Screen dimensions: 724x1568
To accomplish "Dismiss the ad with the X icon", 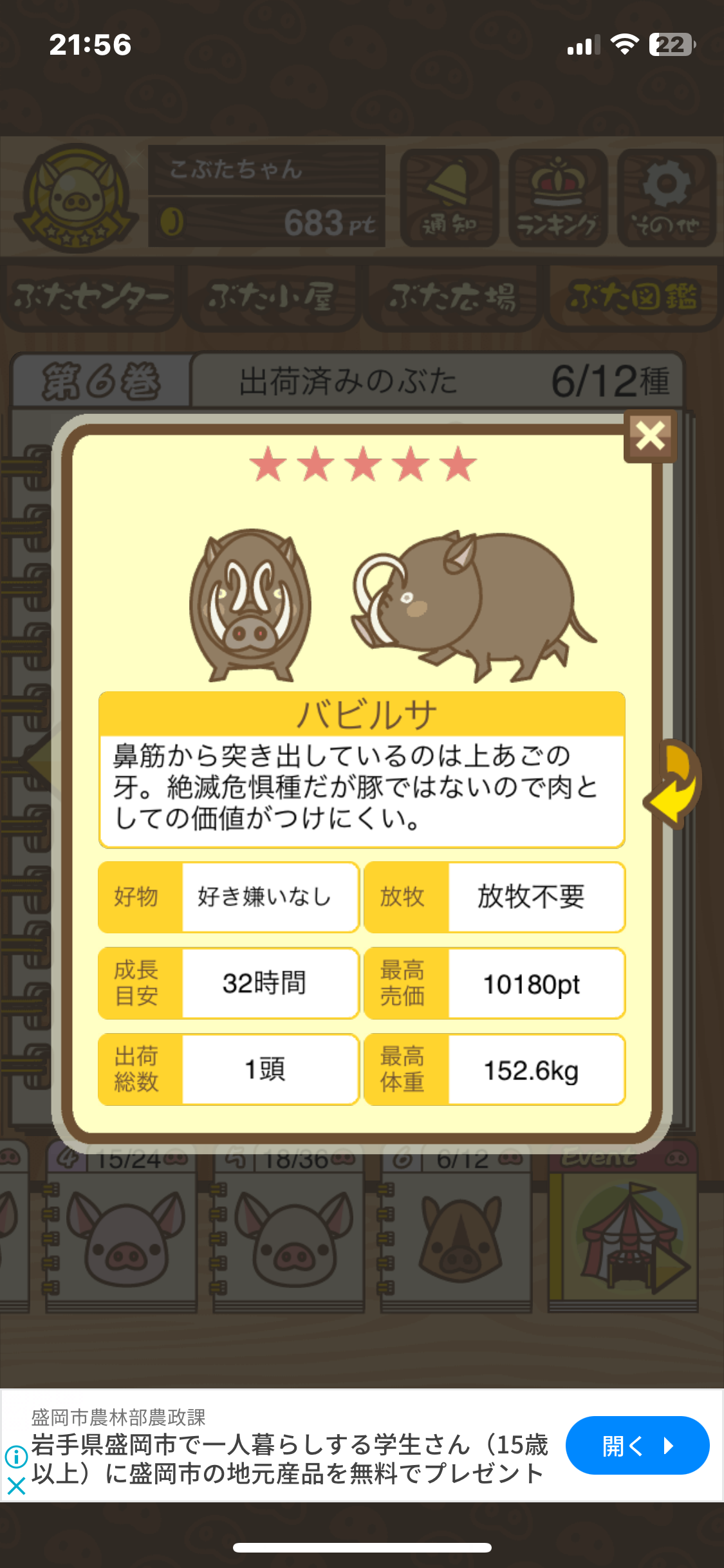I will (16, 1486).
